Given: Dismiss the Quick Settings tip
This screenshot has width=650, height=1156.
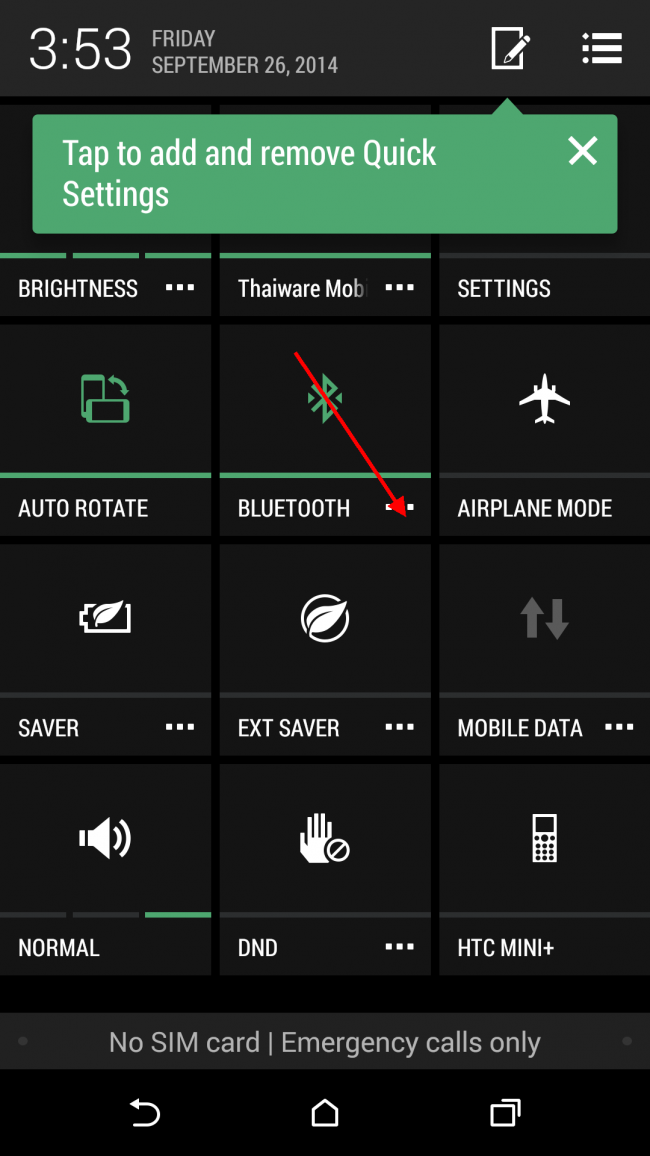Looking at the screenshot, I should click(x=582, y=152).
